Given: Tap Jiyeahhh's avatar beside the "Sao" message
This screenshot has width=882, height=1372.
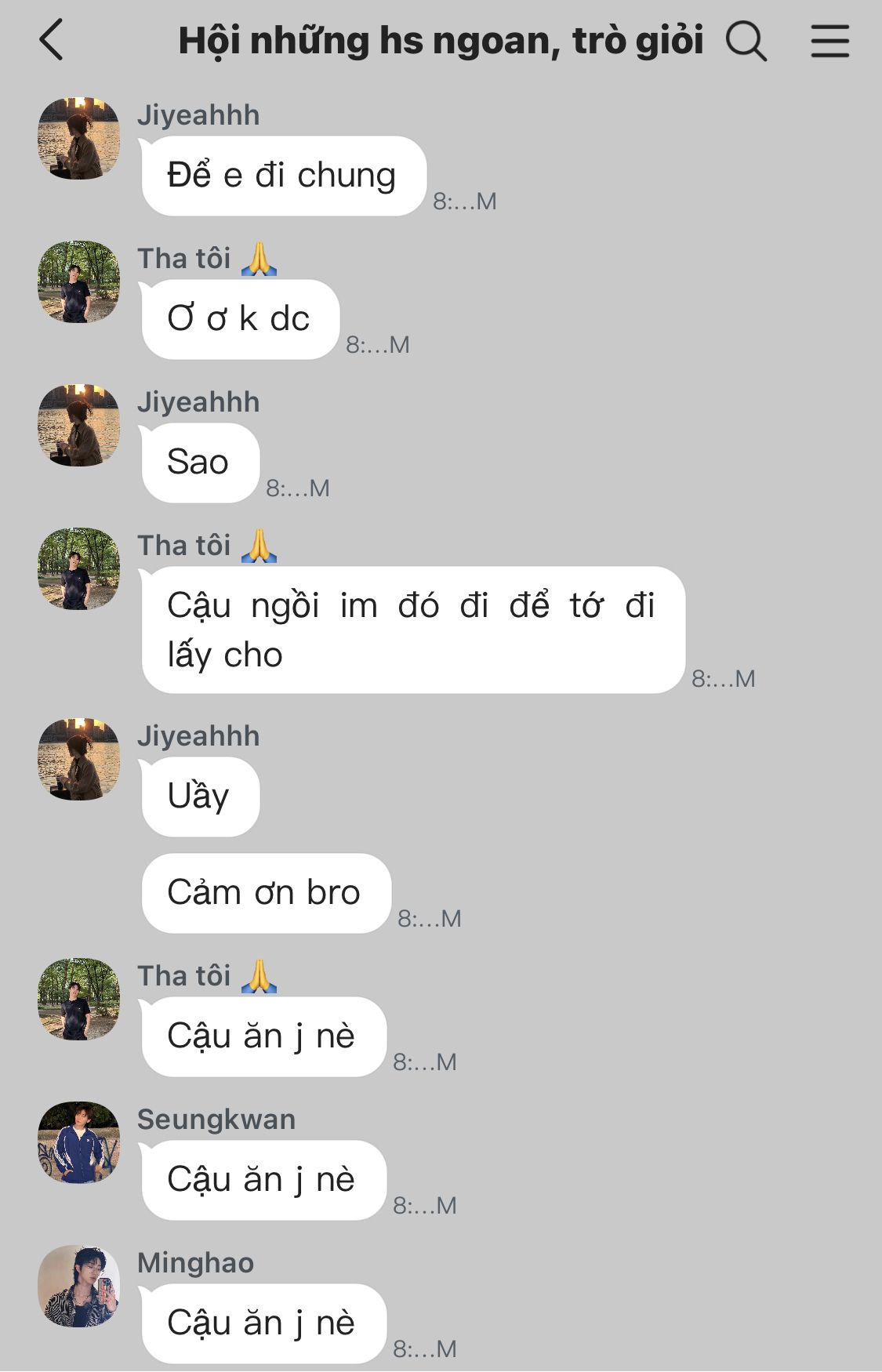Looking at the screenshot, I should coord(78,425).
